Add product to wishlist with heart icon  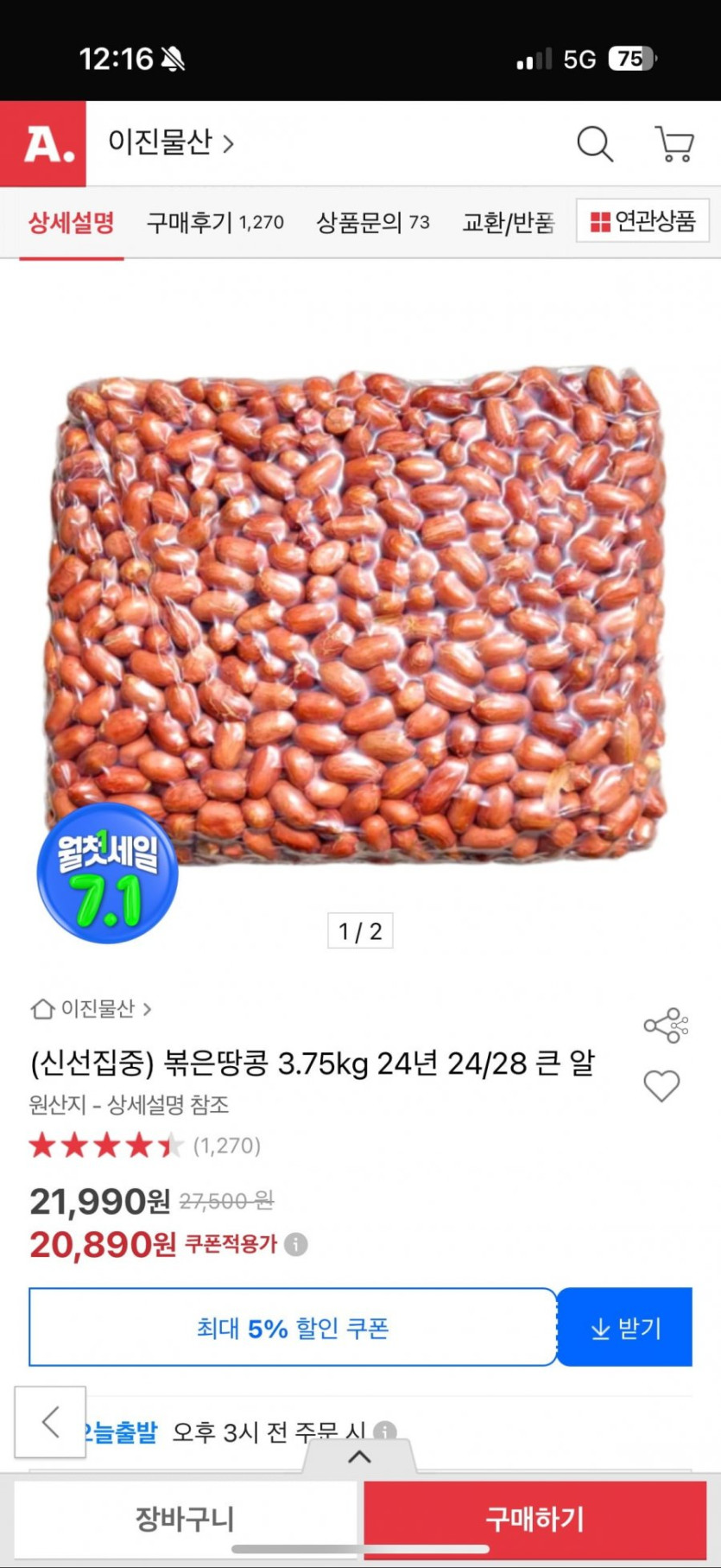[x=662, y=1086]
